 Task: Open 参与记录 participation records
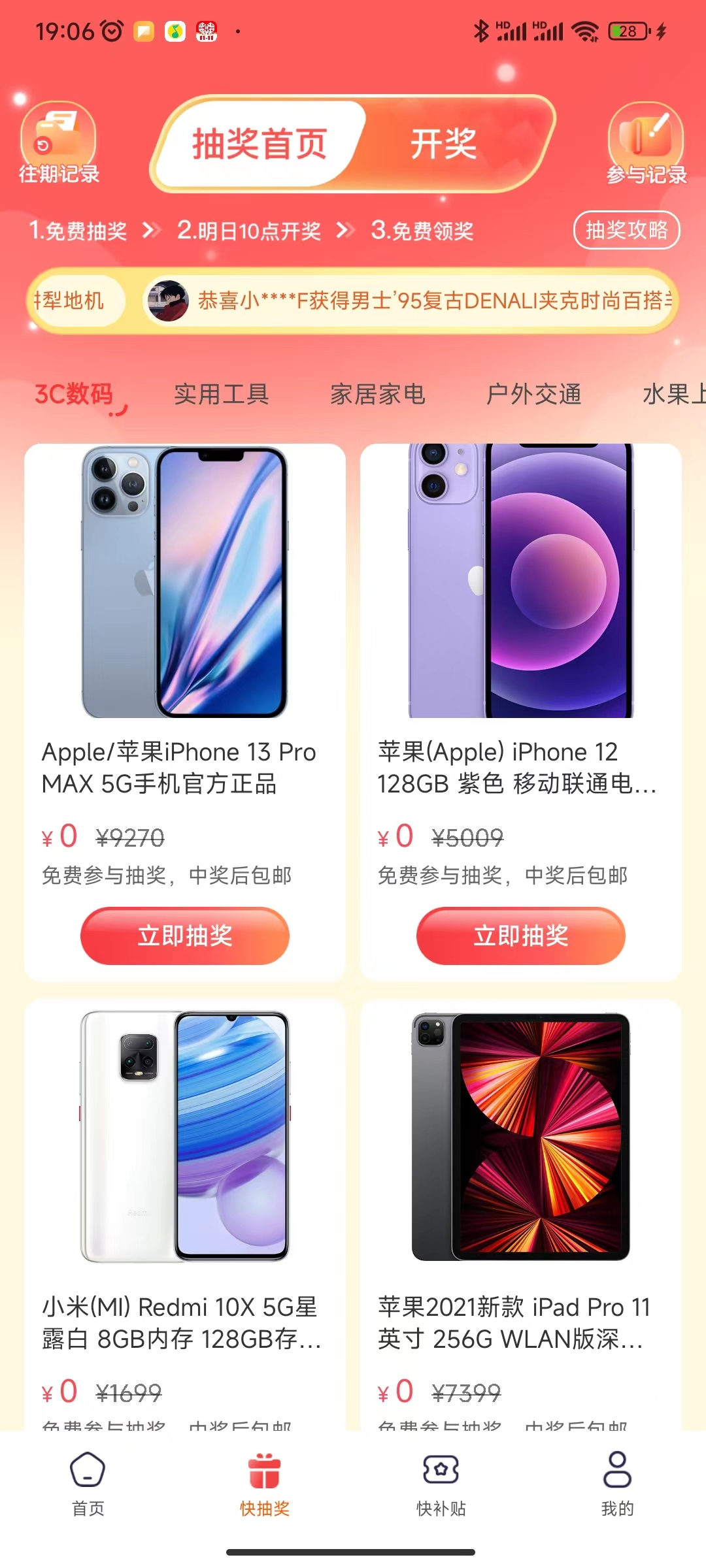pyautogui.click(x=646, y=144)
